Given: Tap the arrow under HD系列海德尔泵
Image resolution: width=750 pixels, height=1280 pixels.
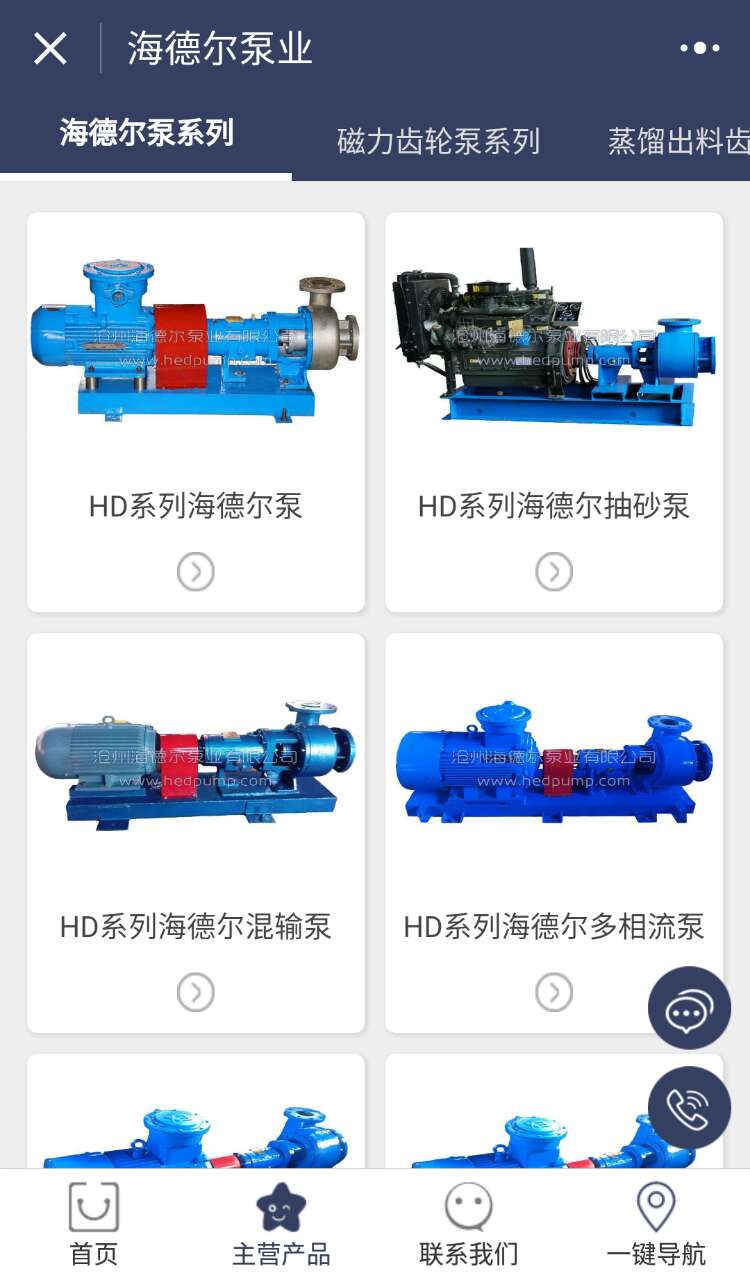Looking at the screenshot, I should tap(196, 571).
